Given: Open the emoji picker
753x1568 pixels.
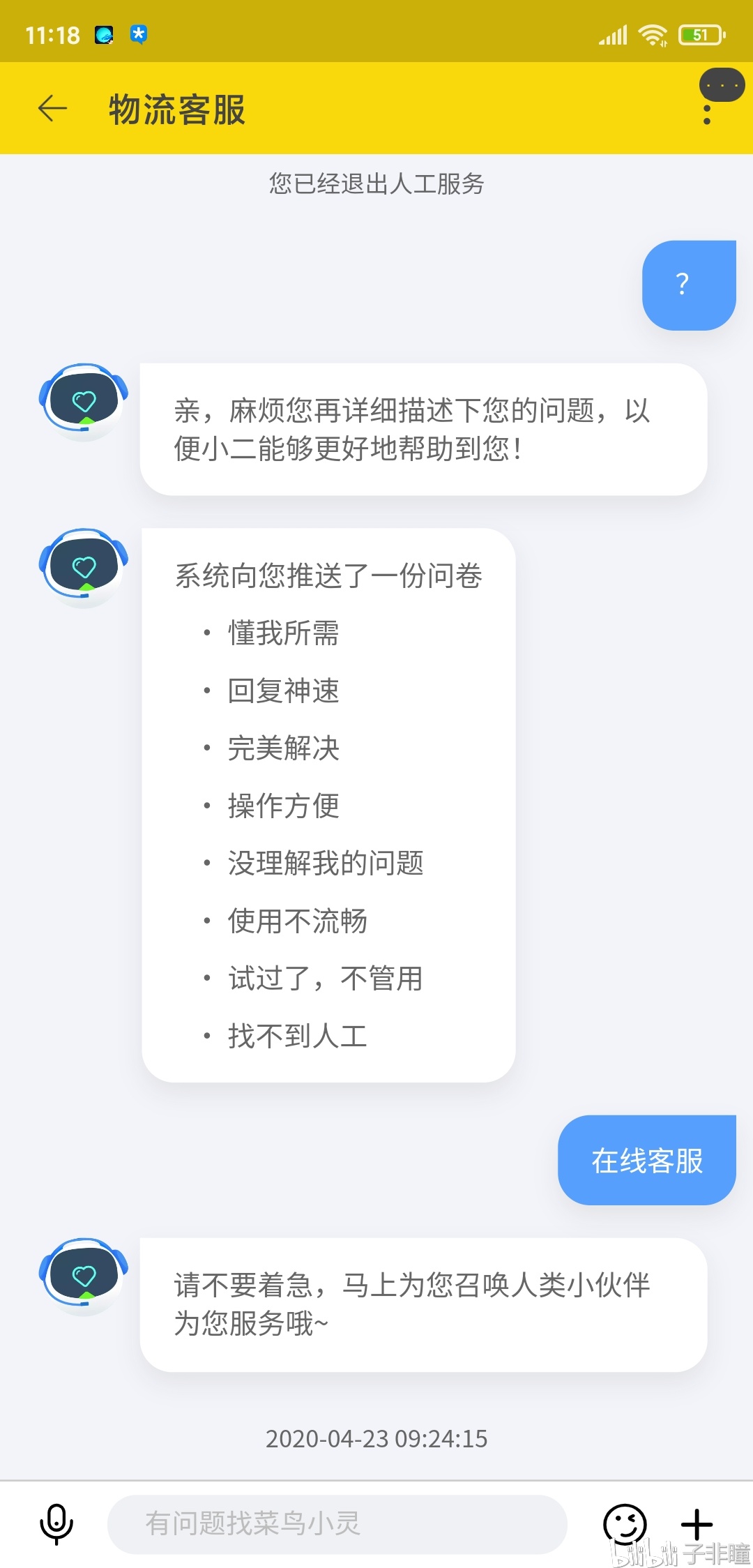Looking at the screenshot, I should (625, 1524).
